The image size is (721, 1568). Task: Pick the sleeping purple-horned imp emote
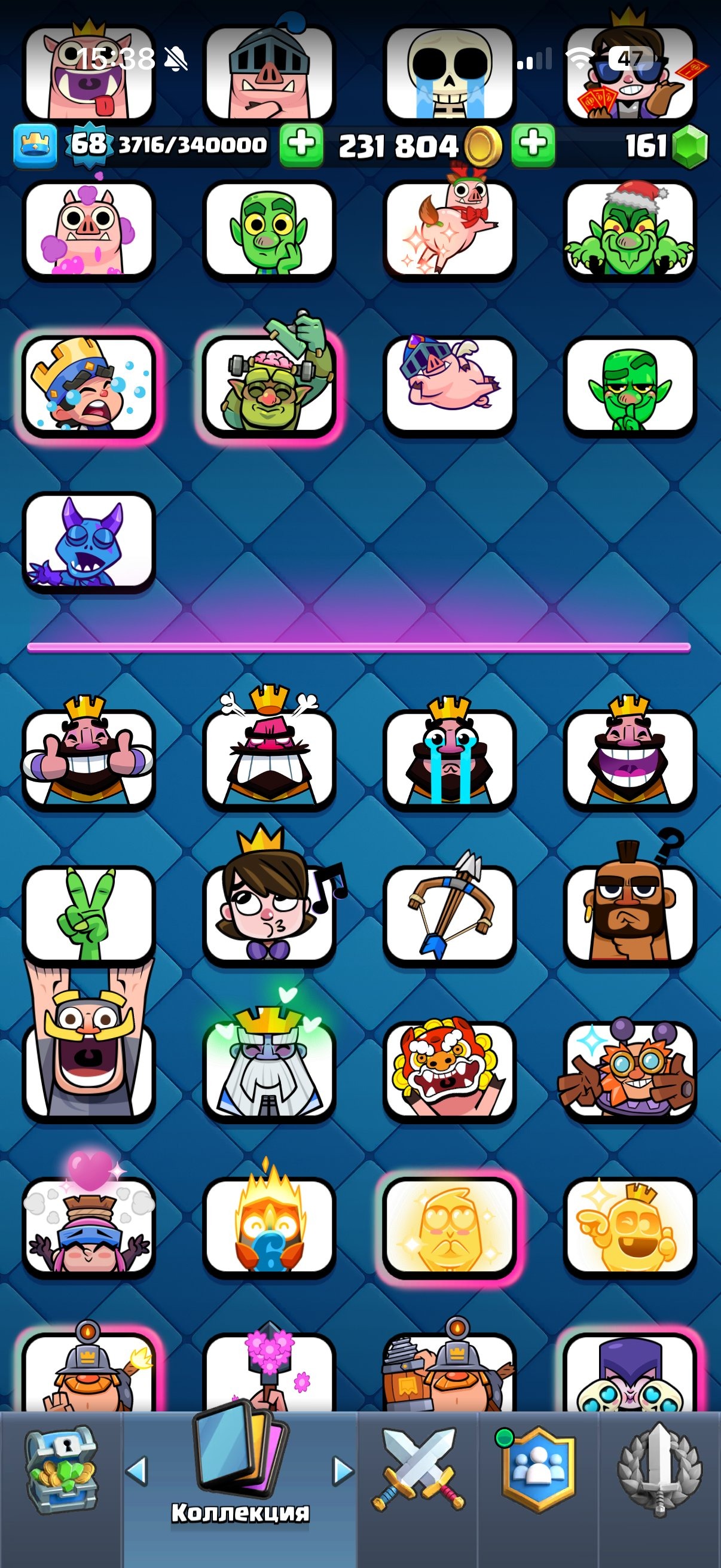click(89, 542)
